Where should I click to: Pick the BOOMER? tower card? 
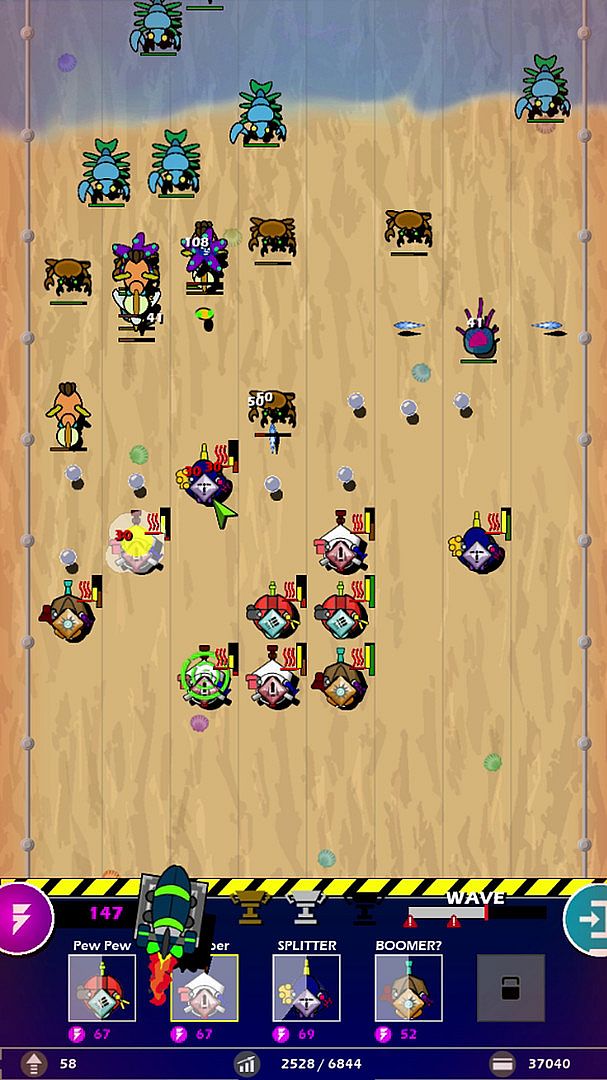pyautogui.click(x=408, y=988)
